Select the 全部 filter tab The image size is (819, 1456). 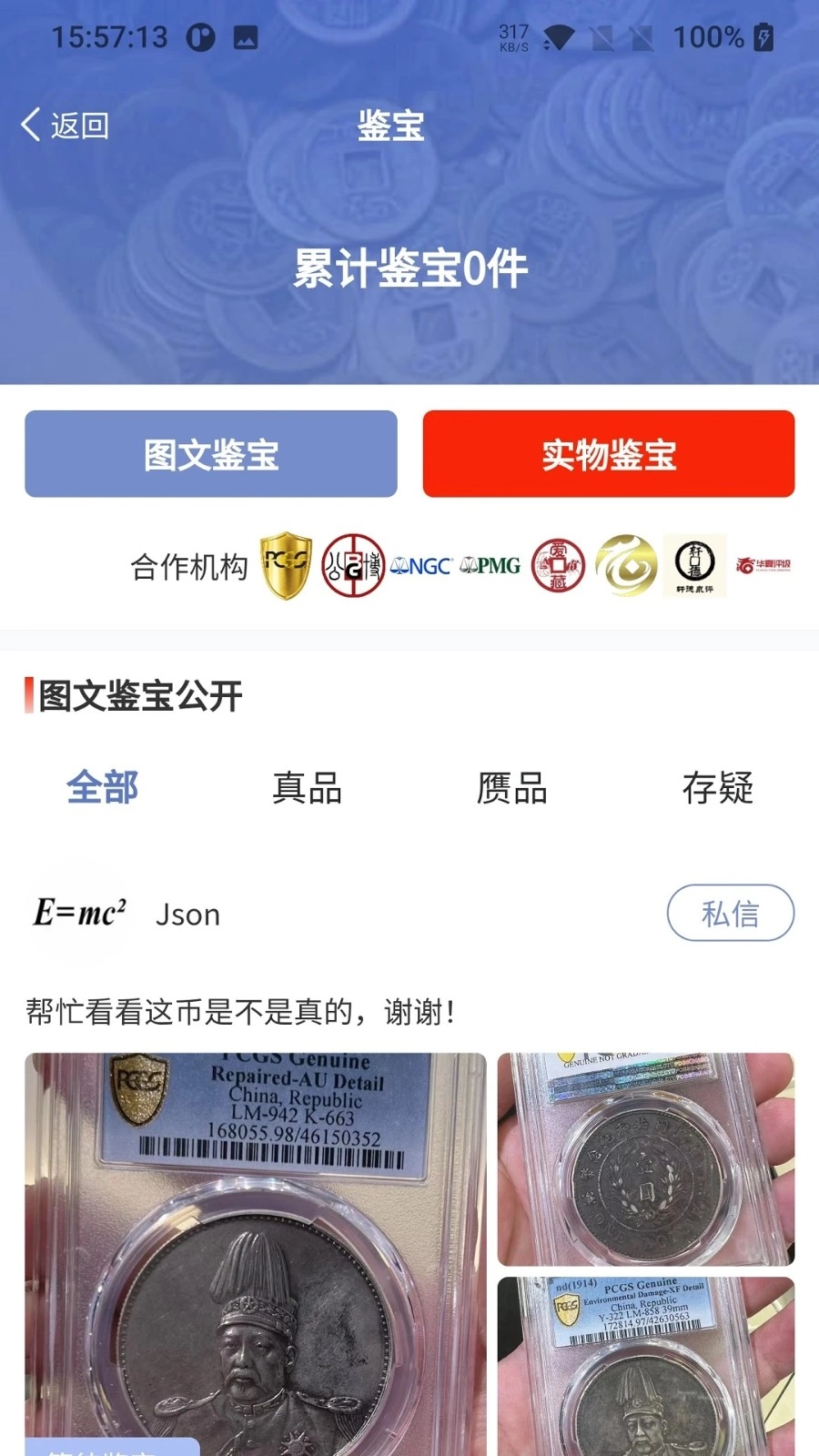[100, 790]
